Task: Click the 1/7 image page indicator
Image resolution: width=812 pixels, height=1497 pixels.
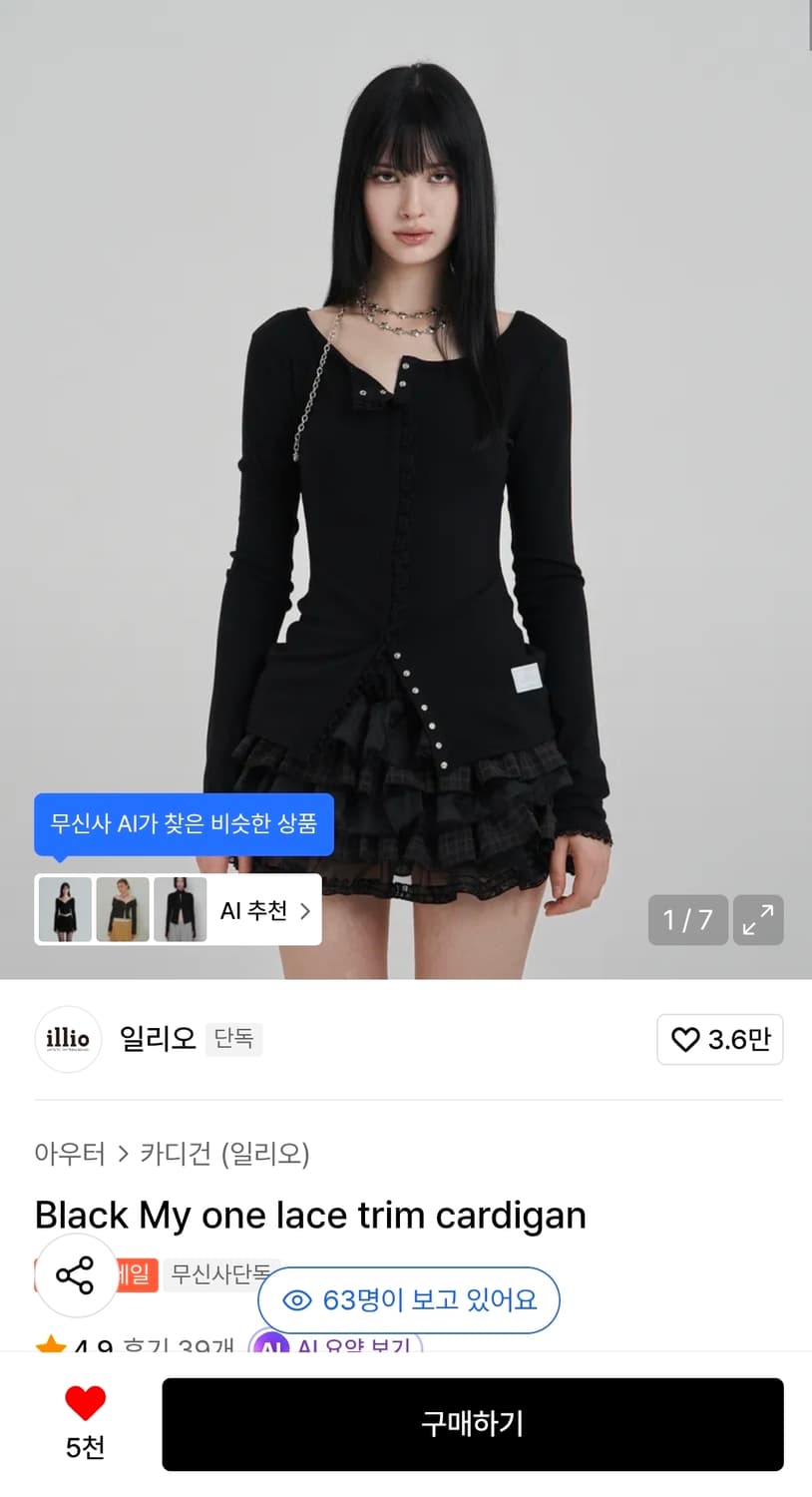Action: [687, 919]
